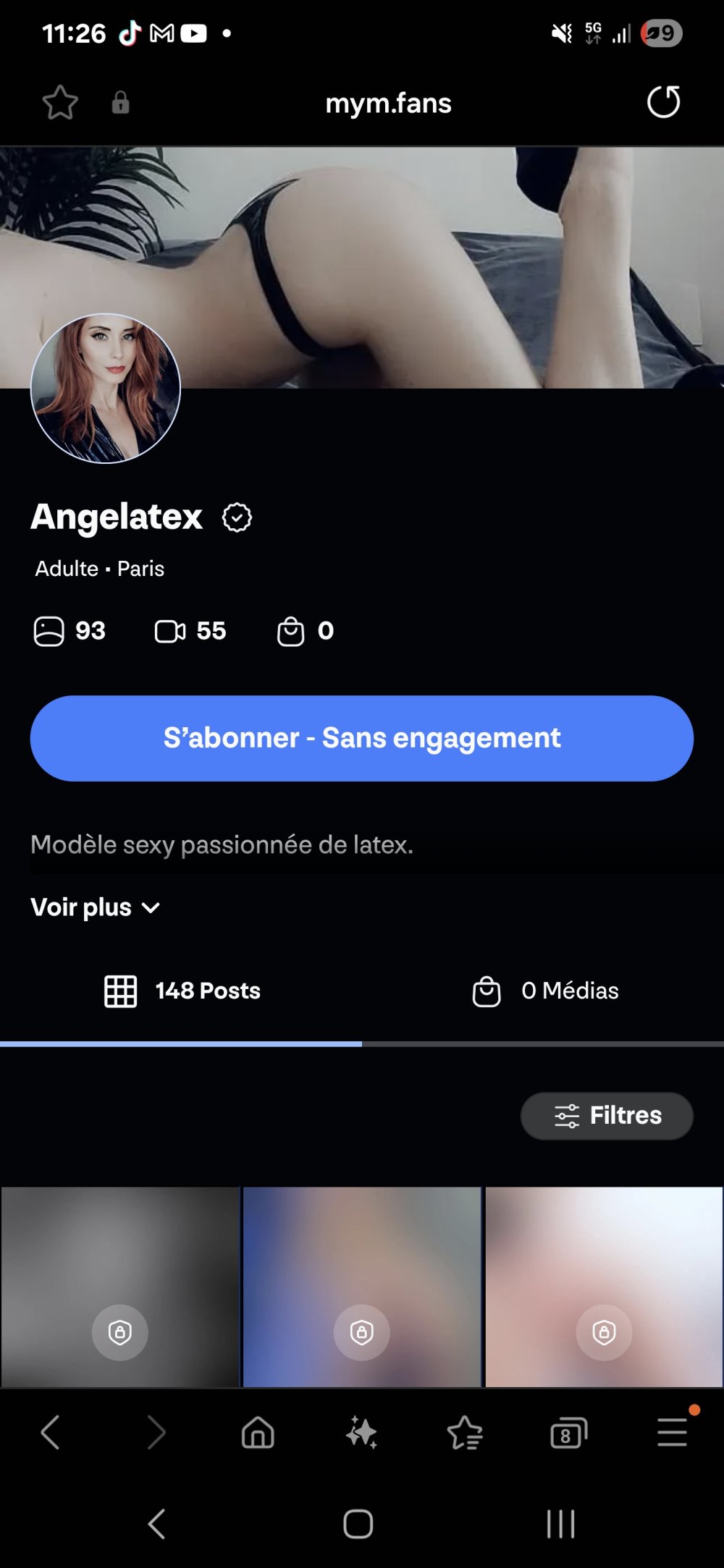Go back to the previous web page
Screen dimensions: 724x1568
51,1433
